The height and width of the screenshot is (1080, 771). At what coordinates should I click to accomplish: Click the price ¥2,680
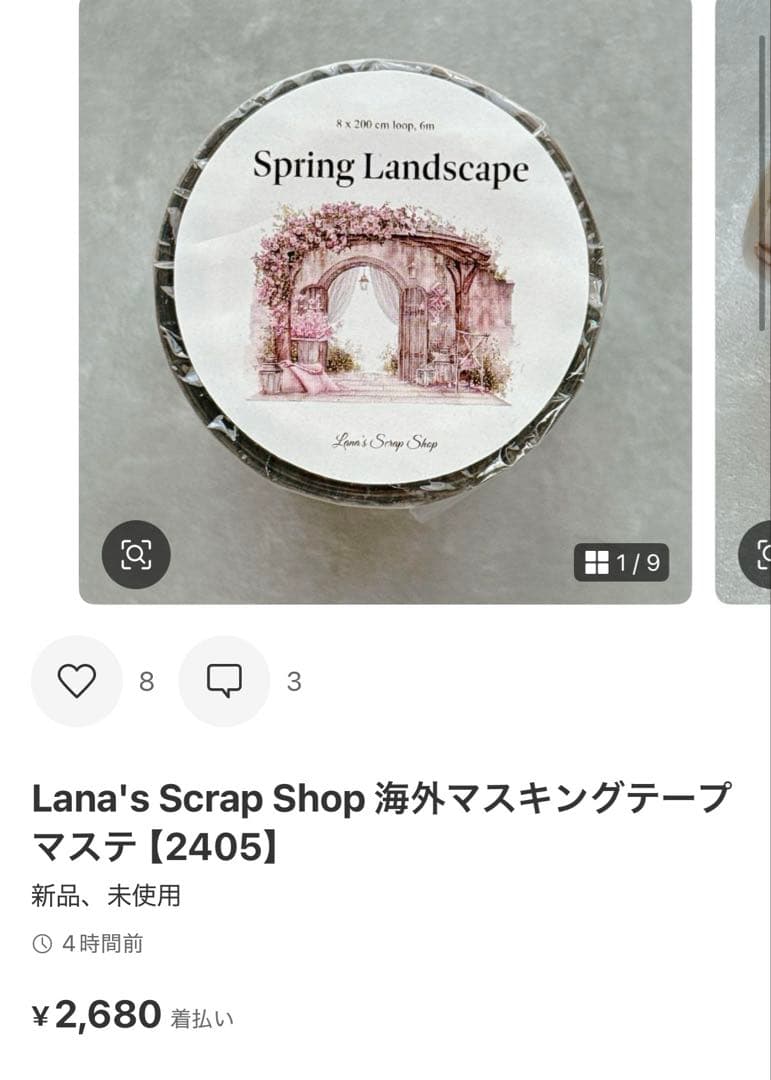tap(93, 1013)
